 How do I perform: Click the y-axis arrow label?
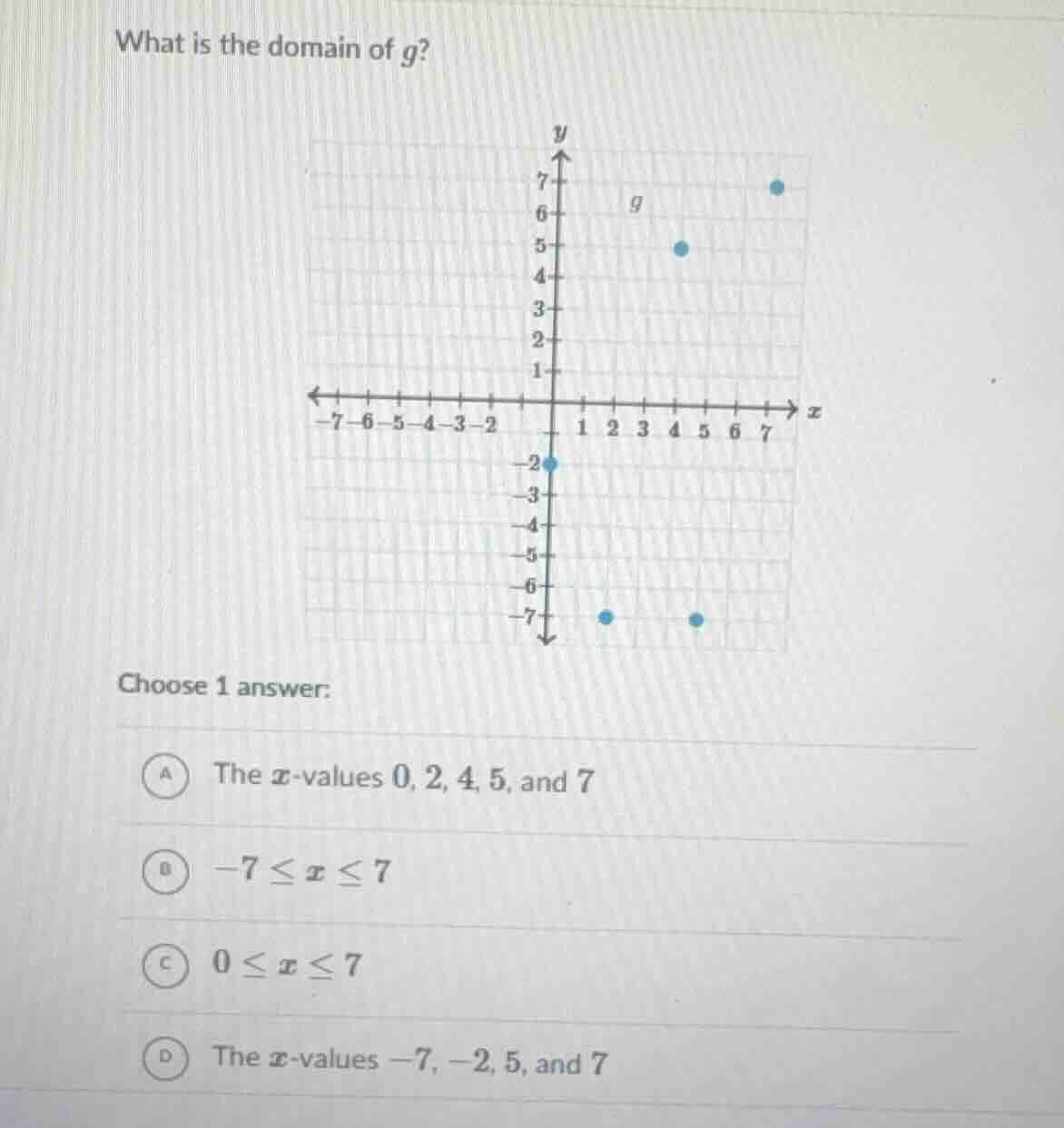(x=560, y=132)
